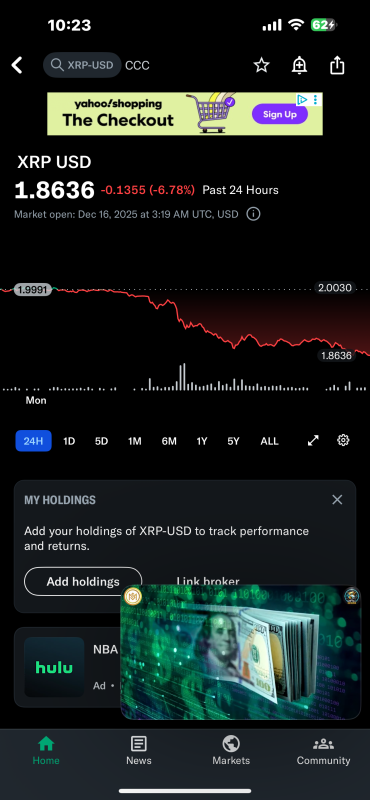Open the market open info icon

(253, 214)
